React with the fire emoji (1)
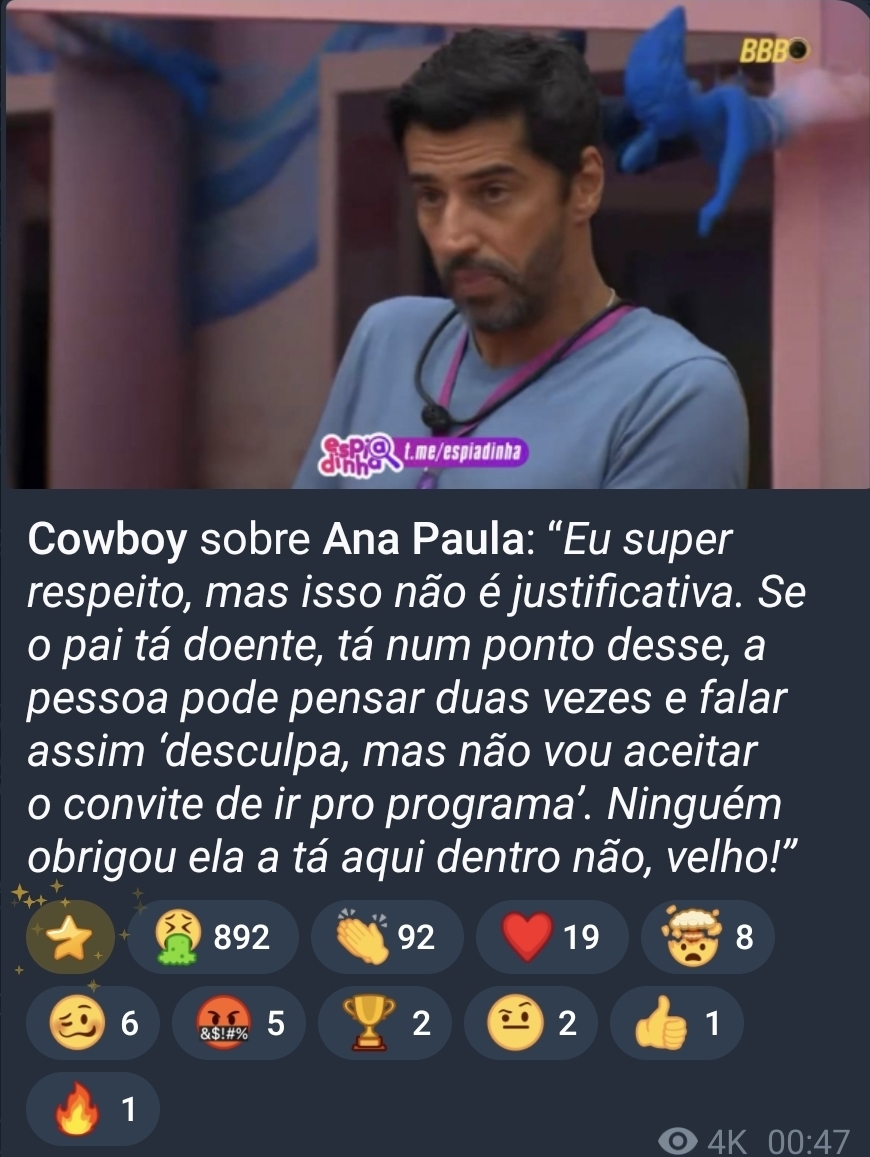Screen dimensions: 870x1157 pyautogui.click(x=92, y=1109)
